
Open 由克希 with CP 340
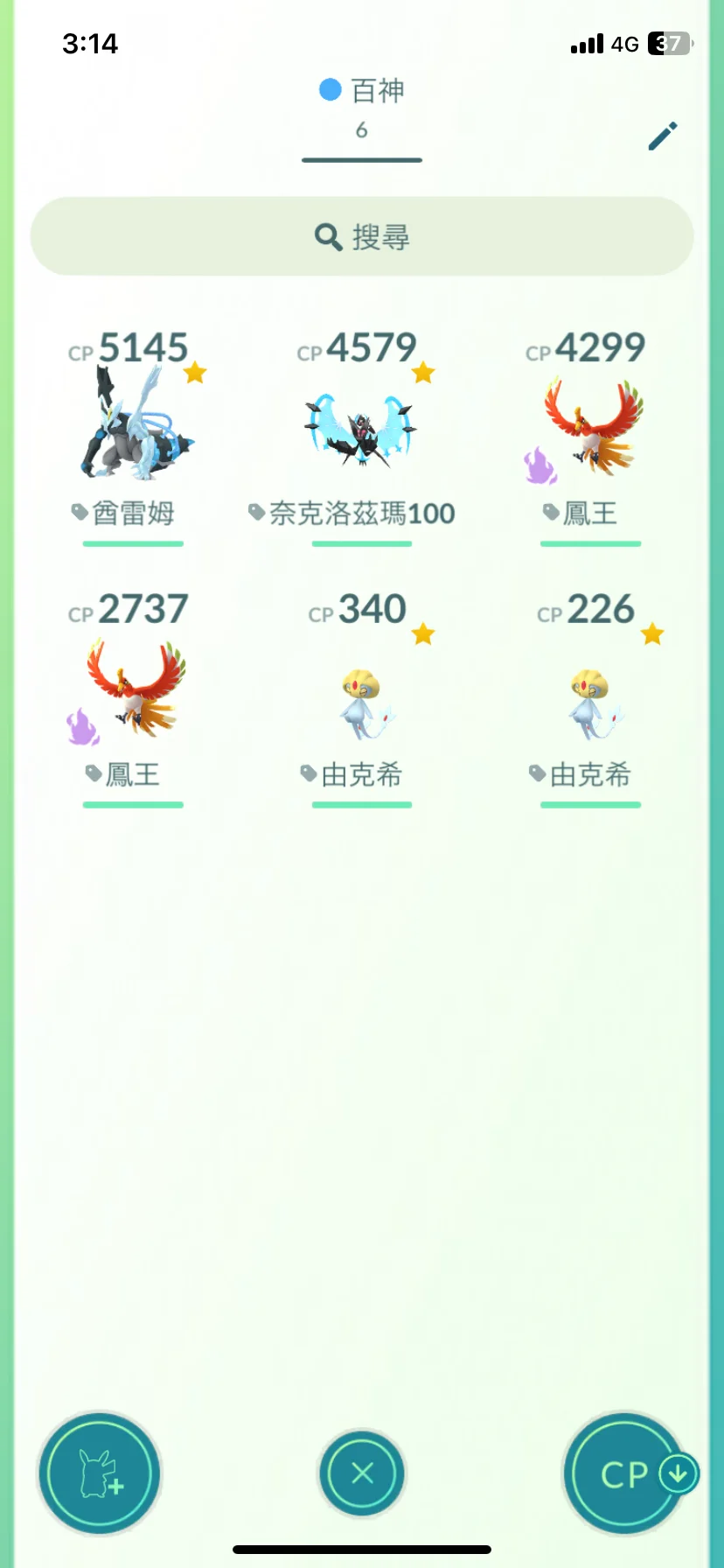(x=361, y=700)
